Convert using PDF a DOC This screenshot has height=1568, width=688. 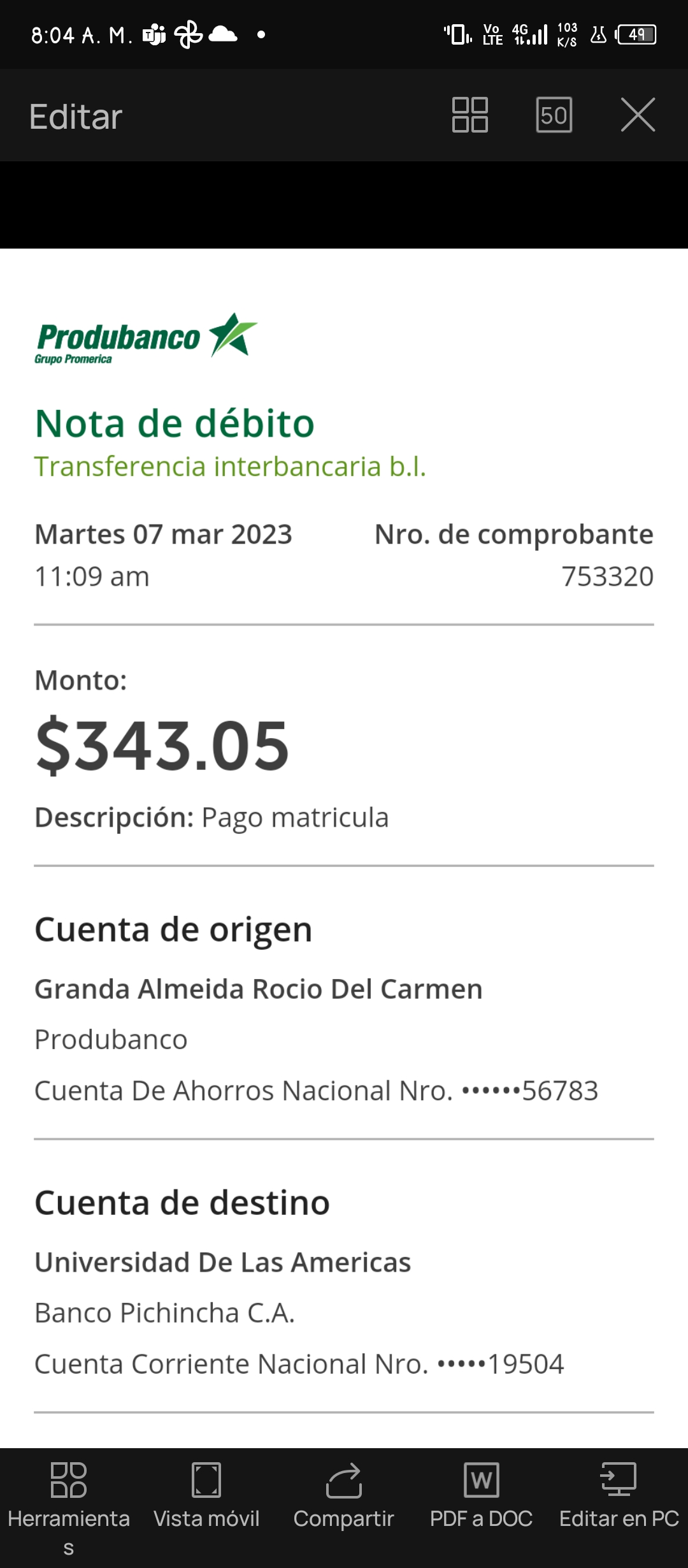tap(482, 1498)
